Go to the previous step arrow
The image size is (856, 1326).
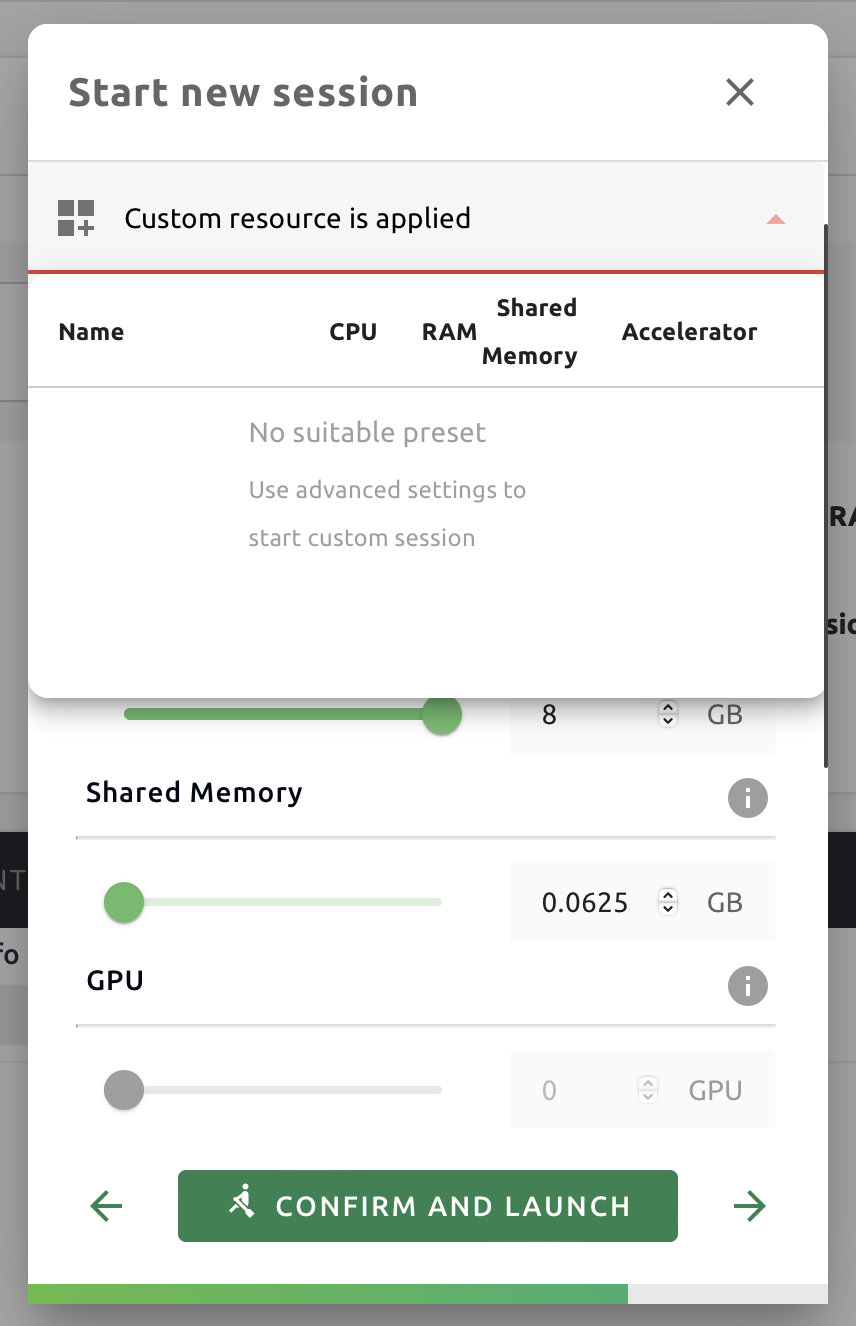click(x=106, y=1206)
